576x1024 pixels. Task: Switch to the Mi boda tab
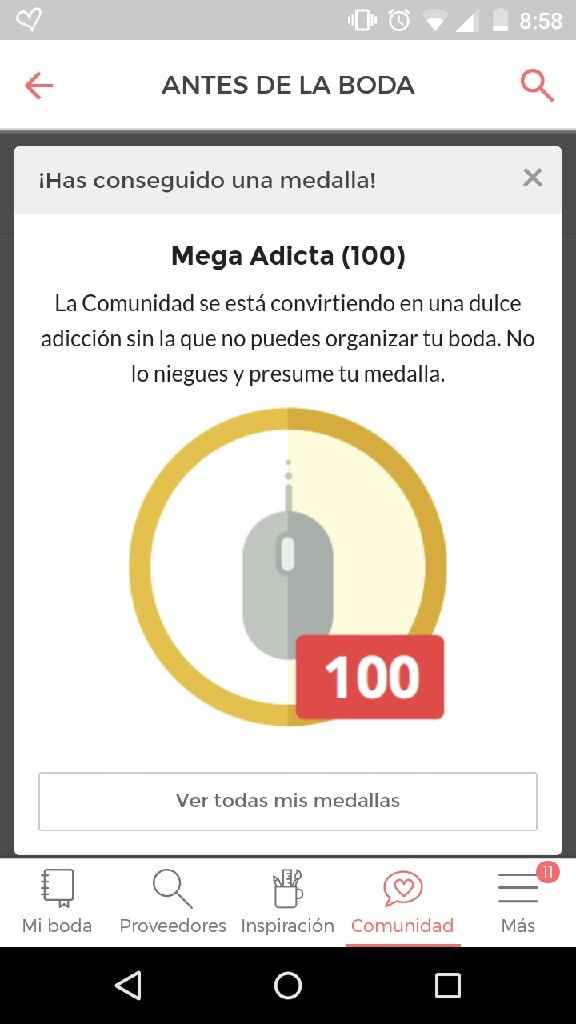pyautogui.click(x=57, y=902)
